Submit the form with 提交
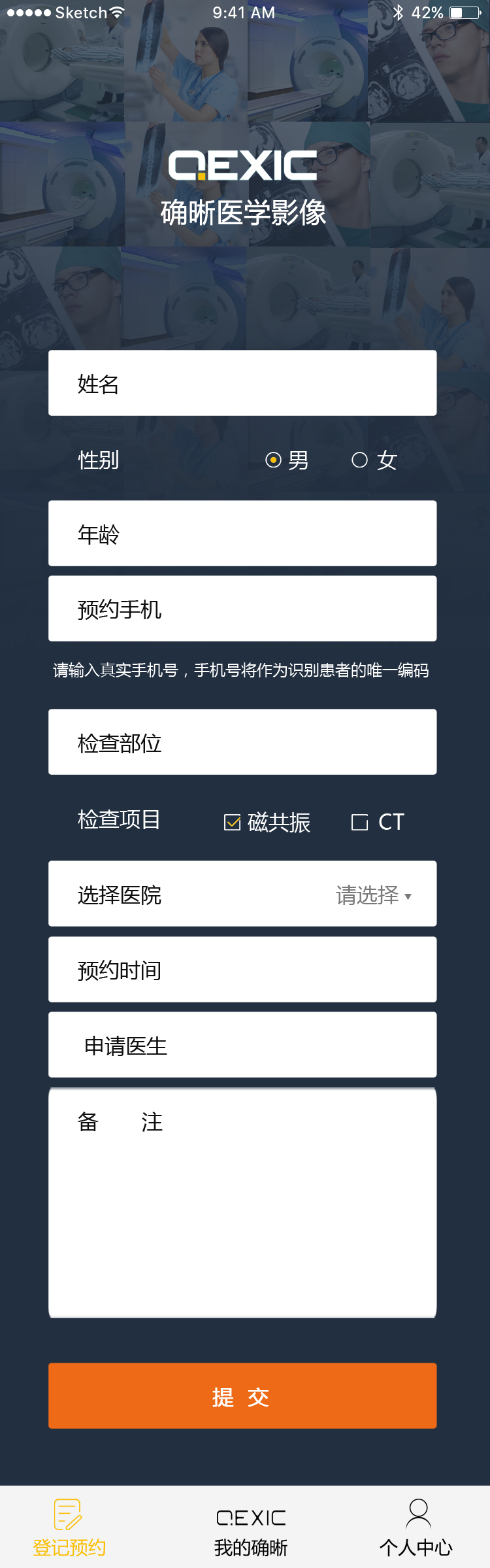The height and width of the screenshot is (1568, 490). pos(242,1396)
